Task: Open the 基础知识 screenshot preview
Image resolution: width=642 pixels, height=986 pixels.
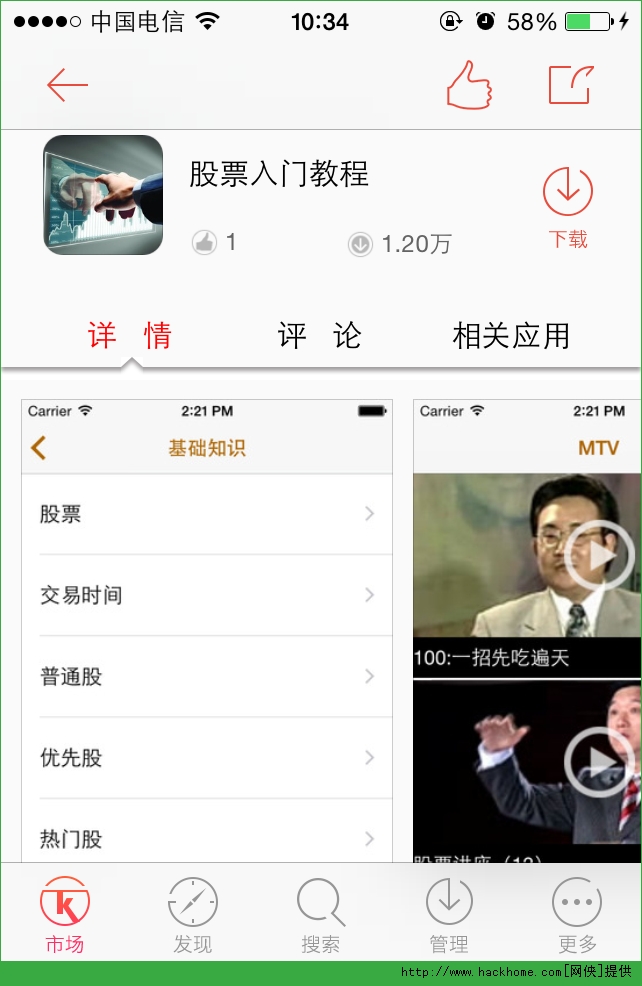Action: (207, 630)
